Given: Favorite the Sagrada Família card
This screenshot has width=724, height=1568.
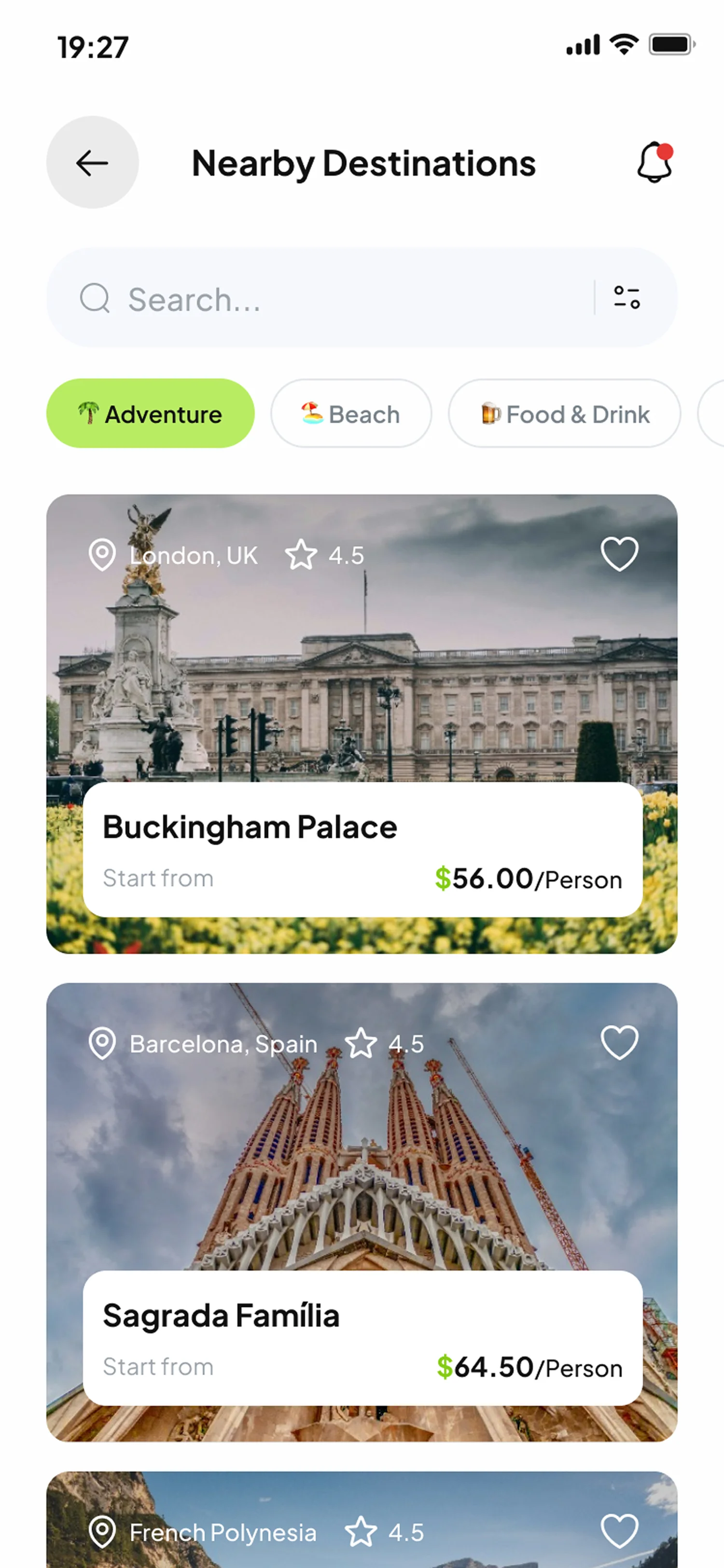Looking at the screenshot, I should pyautogui.click(x=619, y=1042).
